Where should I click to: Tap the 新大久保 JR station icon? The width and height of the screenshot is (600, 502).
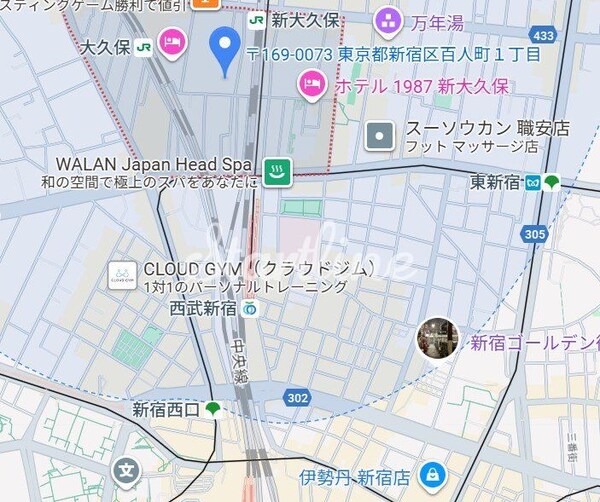point(257,20)
